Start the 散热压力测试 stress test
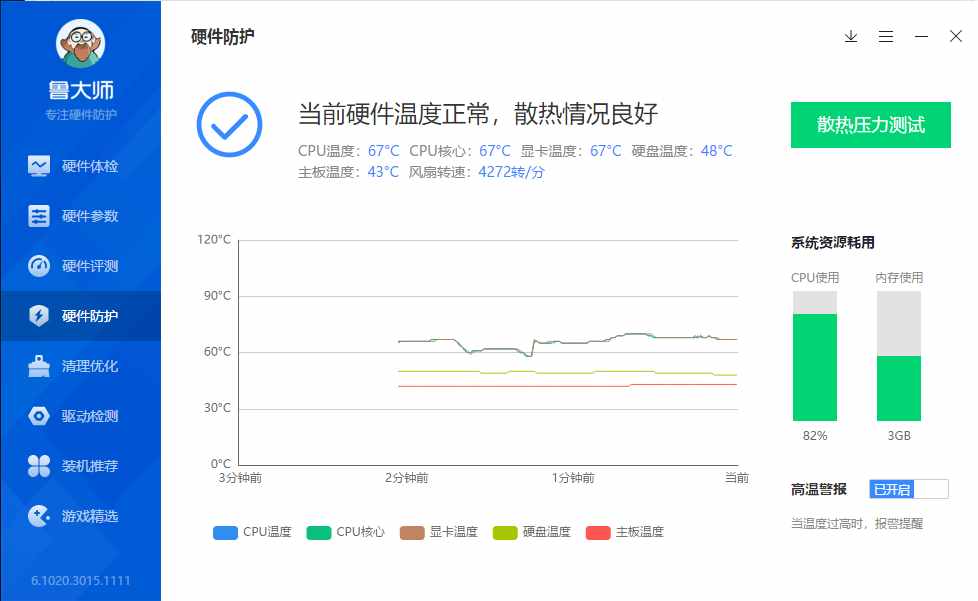The width and height of the screenshot is (978, 601). [x=870, y=125]
